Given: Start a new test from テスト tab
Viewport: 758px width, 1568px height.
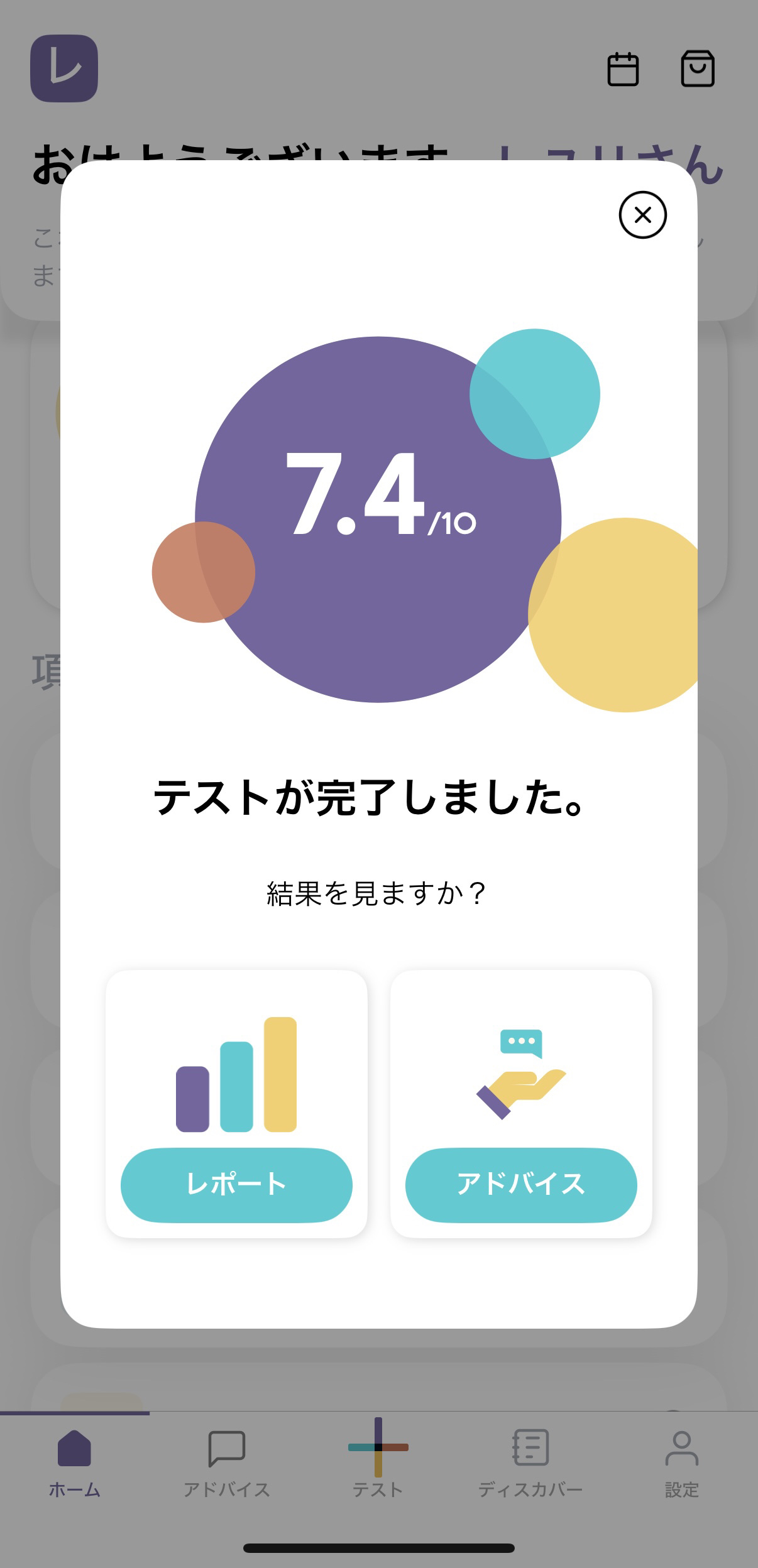Looking at the screenshot, I should [x=378, y=1461].
